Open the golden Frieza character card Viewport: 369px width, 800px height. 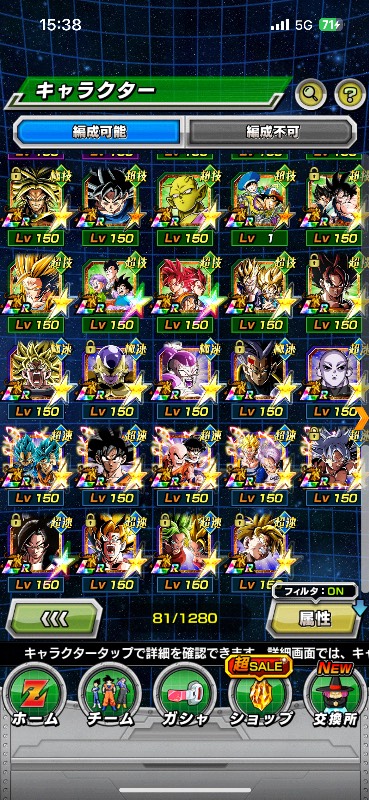[x=110, y=379]
